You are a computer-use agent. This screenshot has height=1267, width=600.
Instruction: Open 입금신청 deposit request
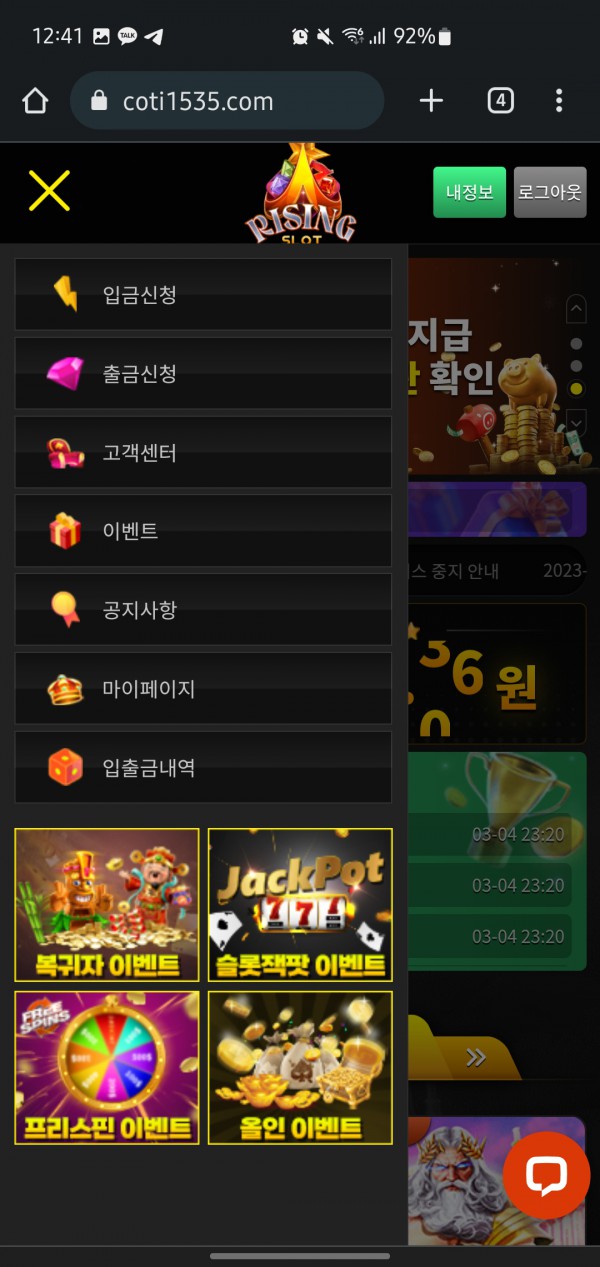click(203, 295)
